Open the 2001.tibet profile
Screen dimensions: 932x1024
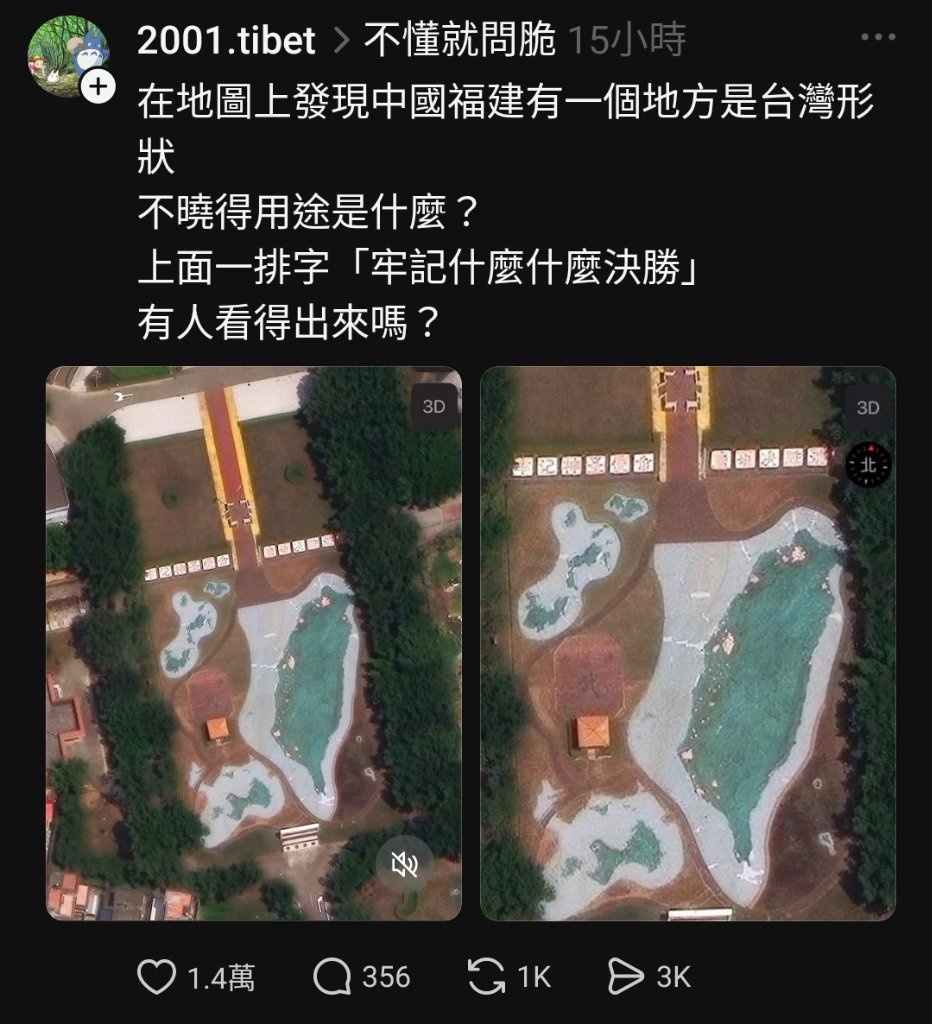tap(226, 40)
